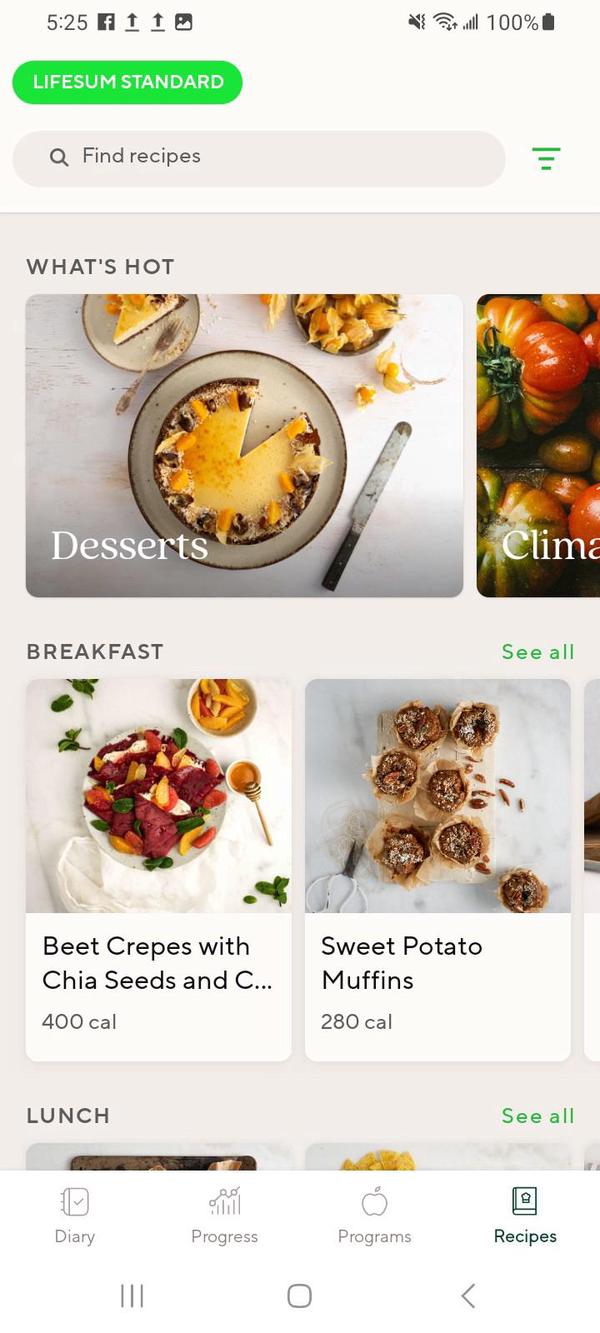This screenshot has height=1333, width=600.
Task: Open the tomato collection card in What's Hot
Action: (540, 445)
